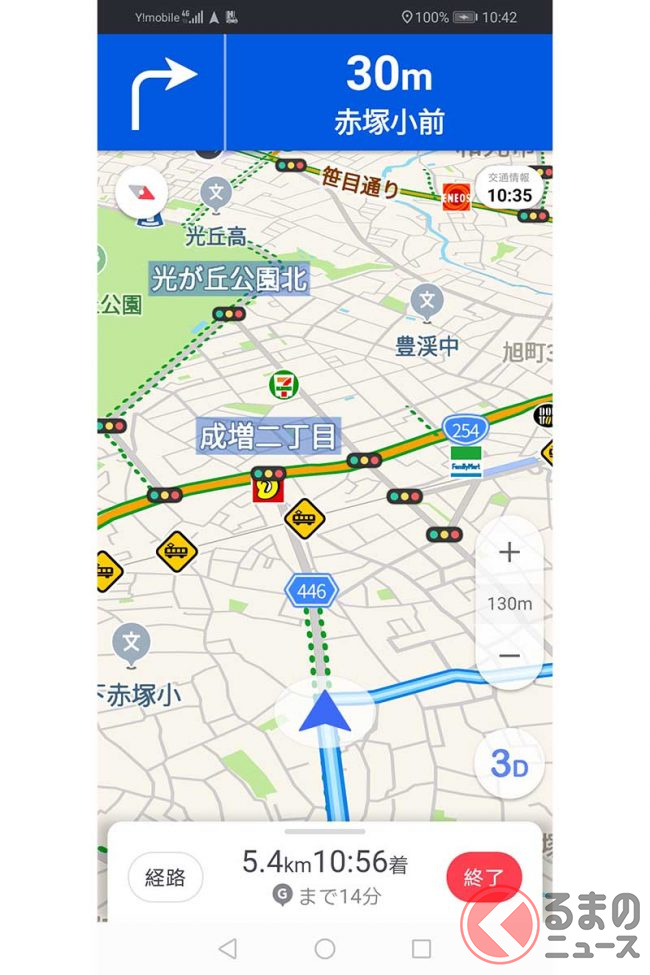Return to the home screen
This screenshot has height=975, width=650.
point(325,948)
